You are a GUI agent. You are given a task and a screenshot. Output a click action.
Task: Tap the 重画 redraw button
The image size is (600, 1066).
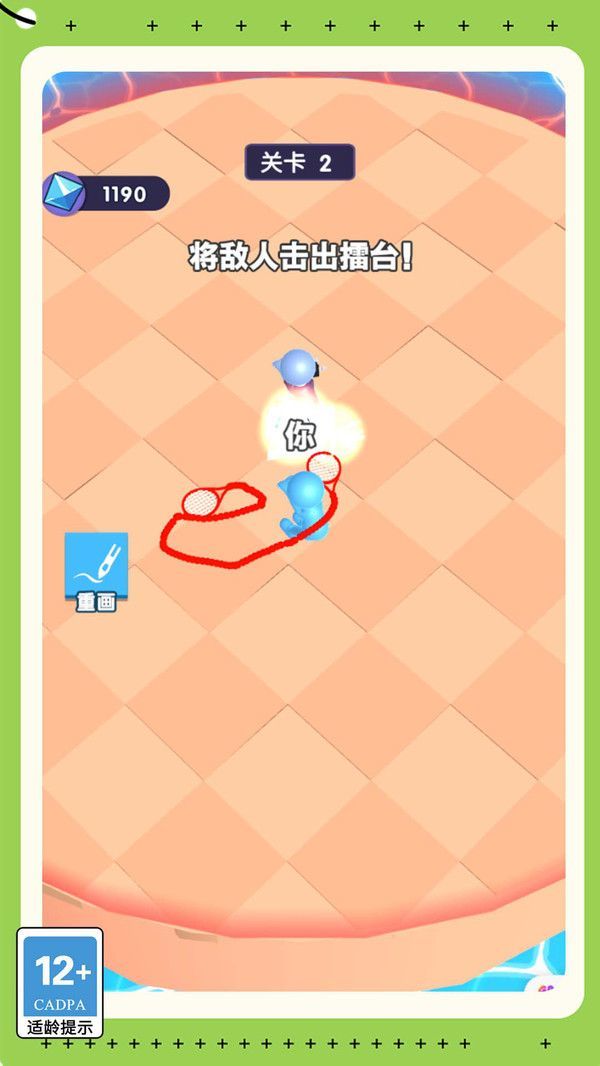pyautogui.click(x=96, y=571)
